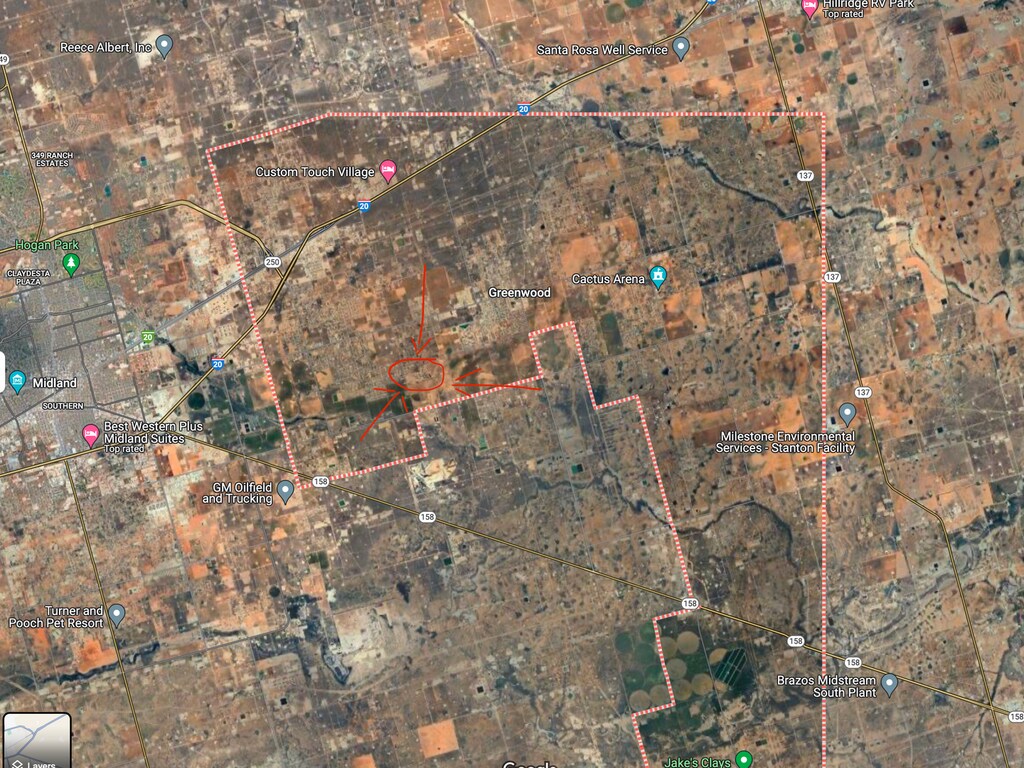The width and height of the screenshot is (1024, 768).
Task: Open the Layers map type button
Action: pos(37,740)
